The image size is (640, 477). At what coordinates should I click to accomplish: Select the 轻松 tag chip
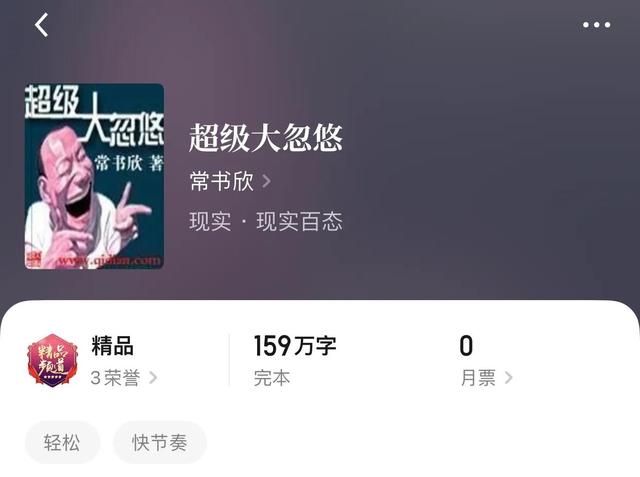point(62,442)
